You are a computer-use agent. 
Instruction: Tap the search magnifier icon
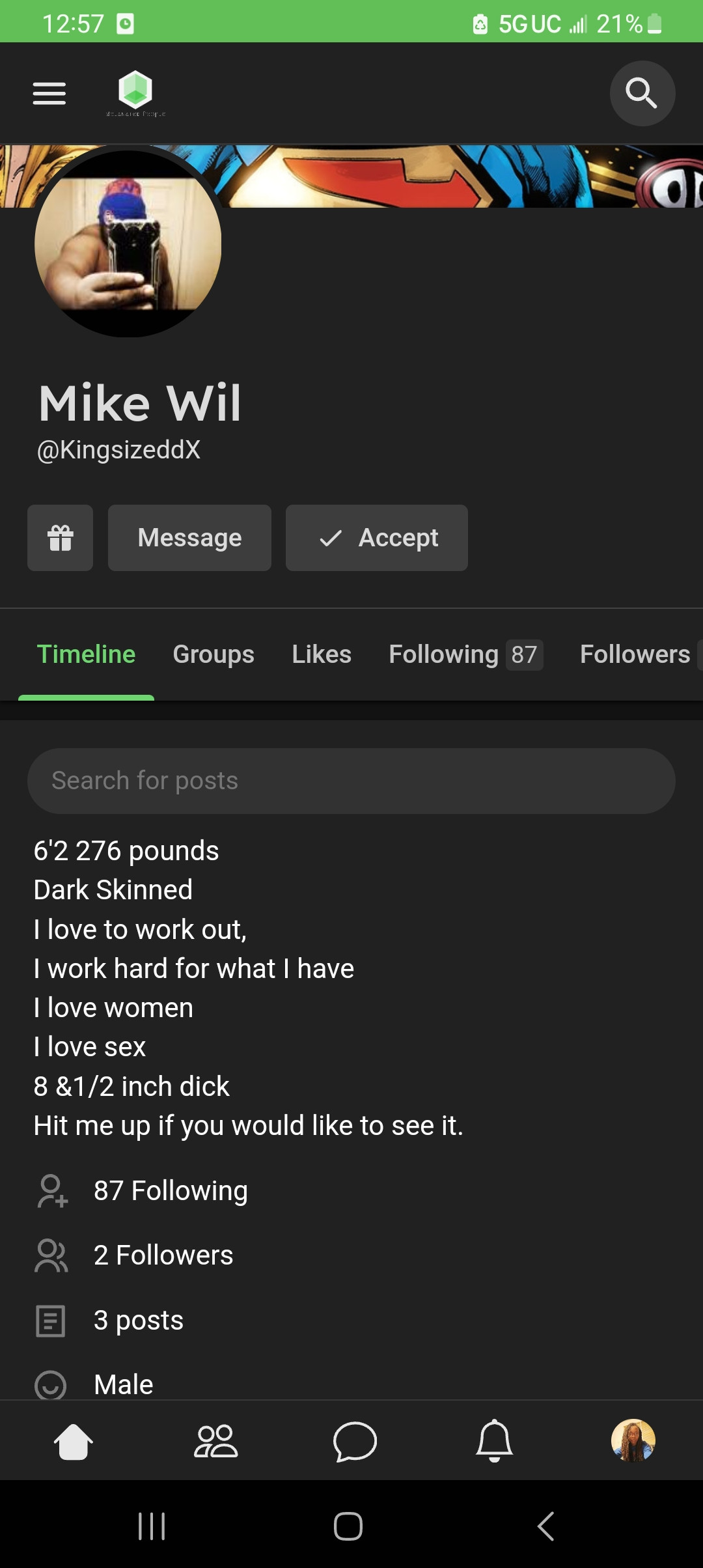coord(642,93)
